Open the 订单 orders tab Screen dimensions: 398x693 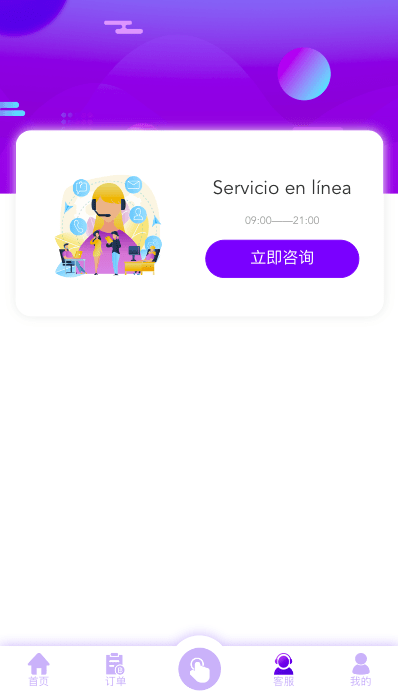pyautogui.click(x=115, y=670)
